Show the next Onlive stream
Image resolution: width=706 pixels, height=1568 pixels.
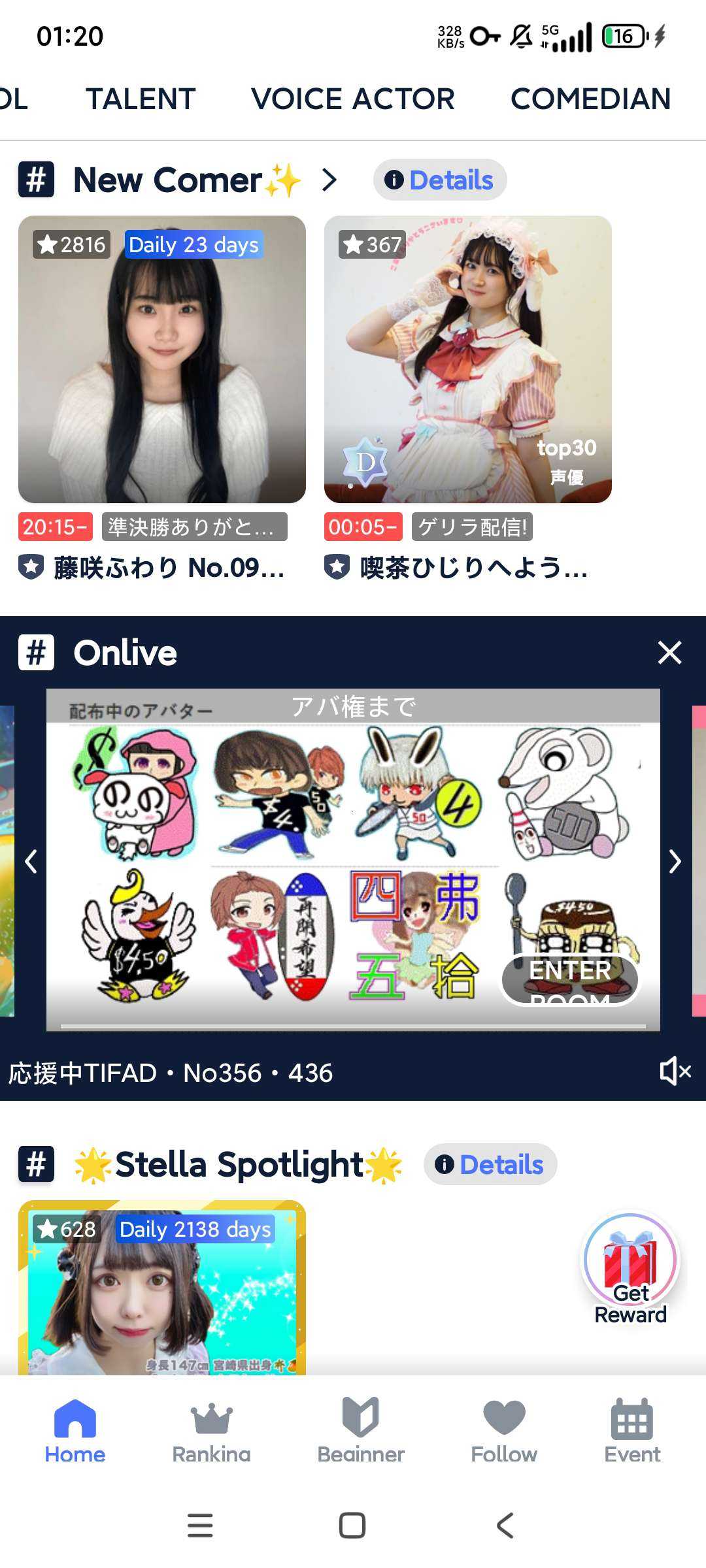pyautogui.click(x=675, y=861)
